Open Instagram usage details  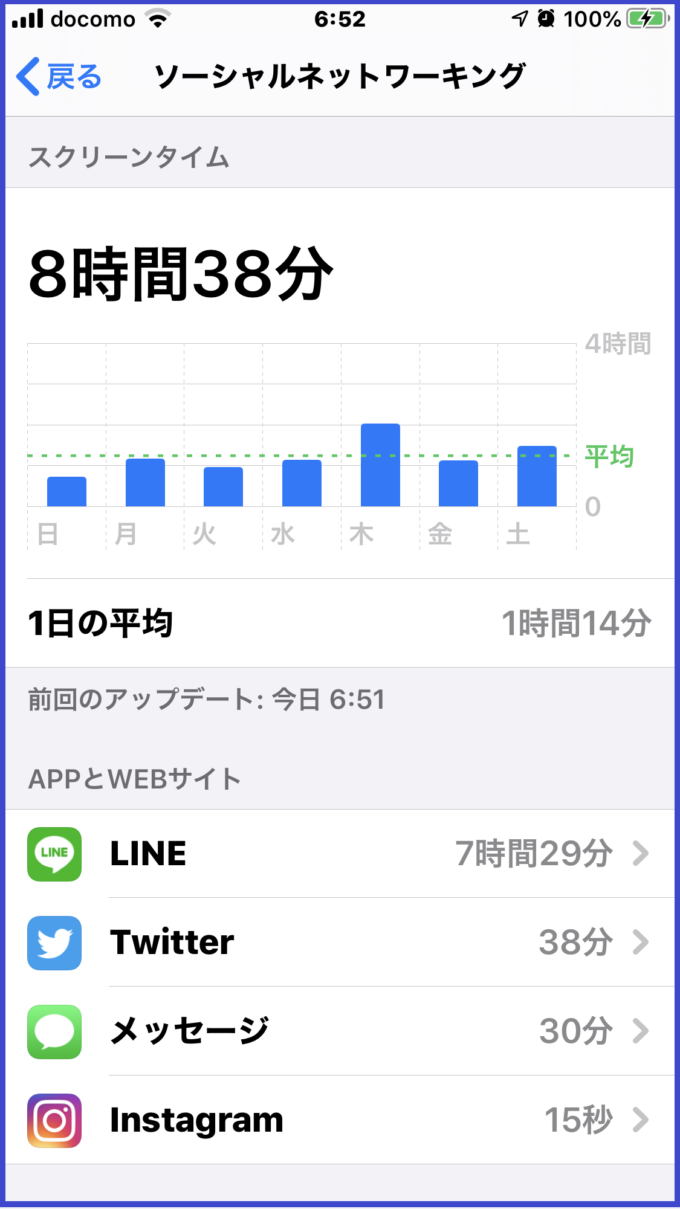[340, 1120]
